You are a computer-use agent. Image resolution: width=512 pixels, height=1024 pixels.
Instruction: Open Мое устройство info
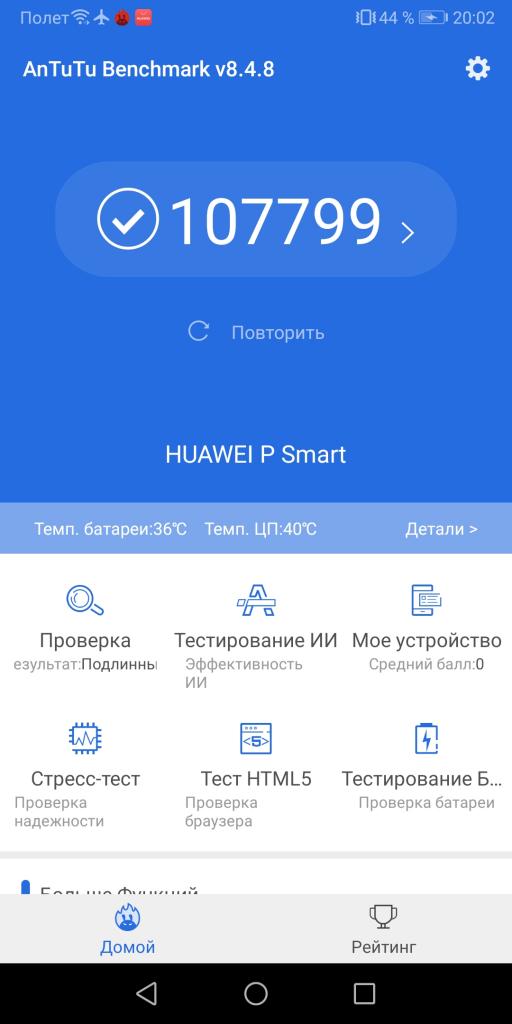(426, 628)
